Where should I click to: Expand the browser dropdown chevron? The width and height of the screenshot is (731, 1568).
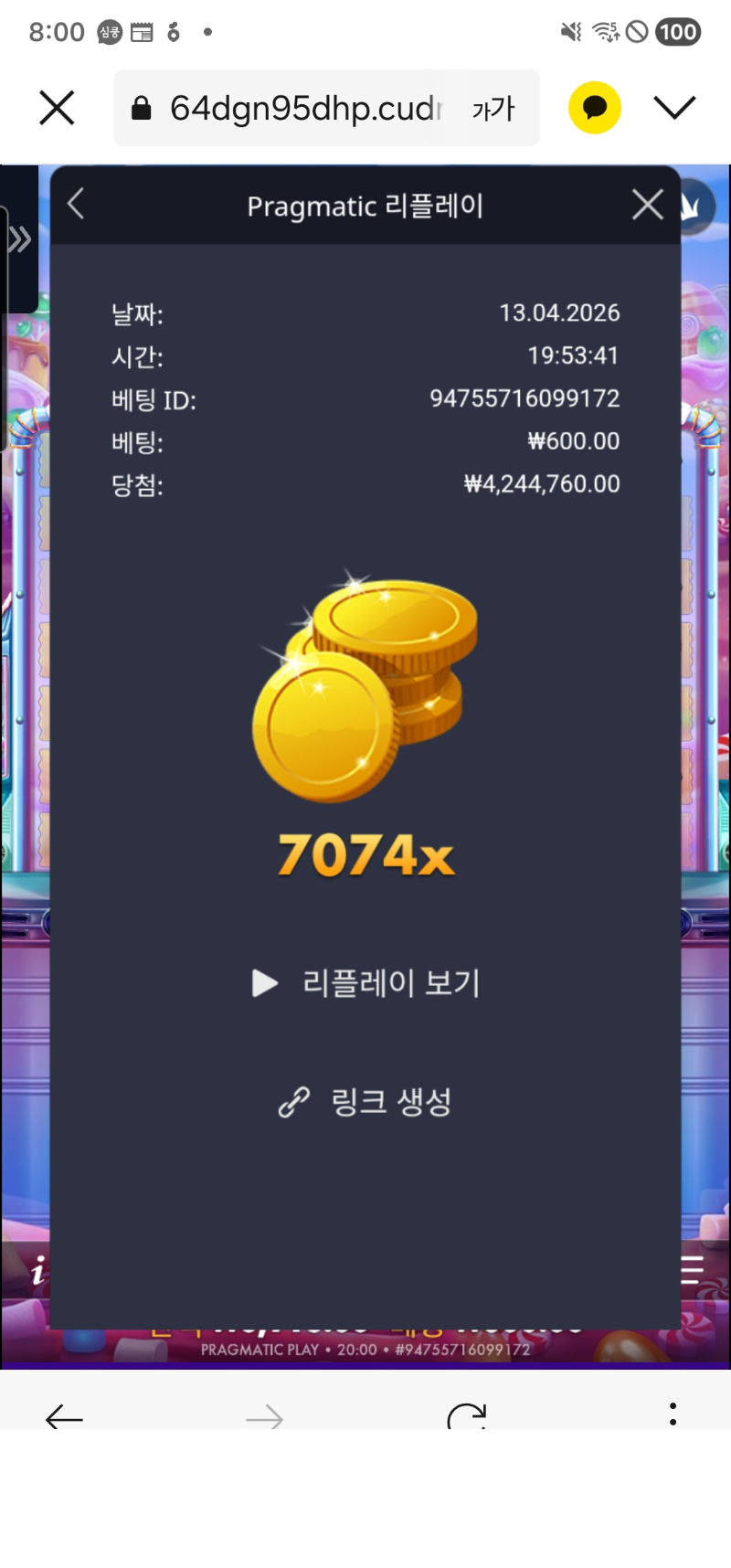(x=674, y=108)
